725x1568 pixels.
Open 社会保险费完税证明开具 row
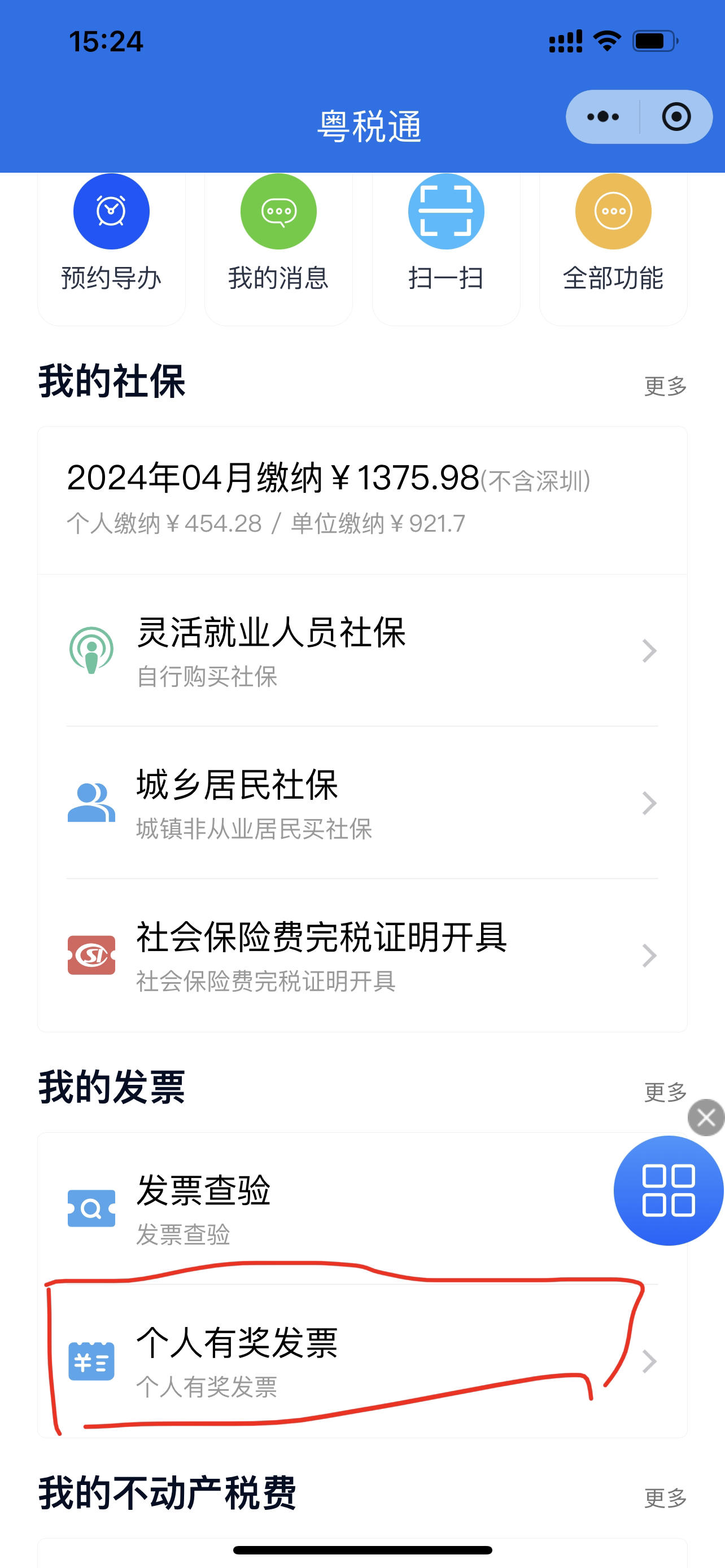(362, 955)
